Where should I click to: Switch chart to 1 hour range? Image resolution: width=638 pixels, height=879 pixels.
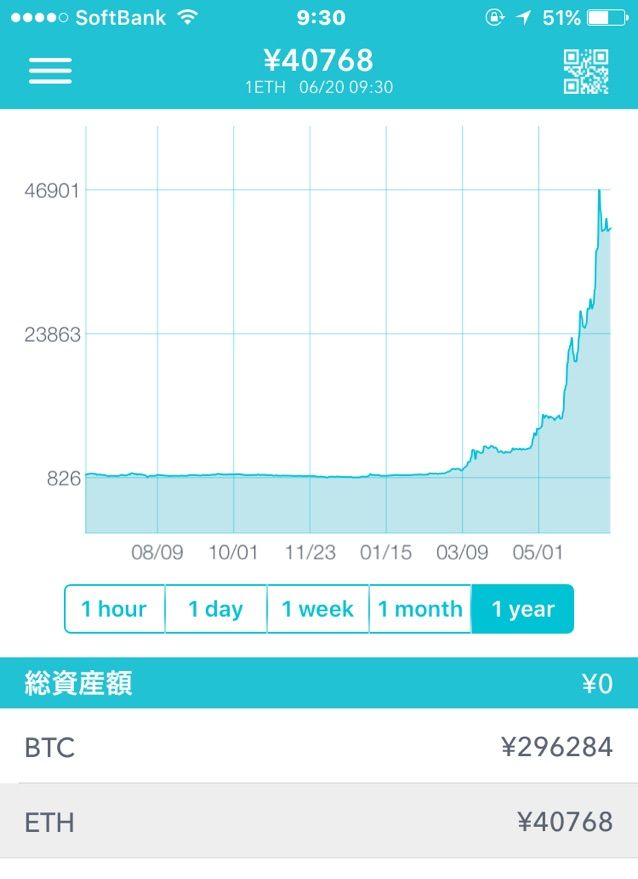click(x=114, y=609)
